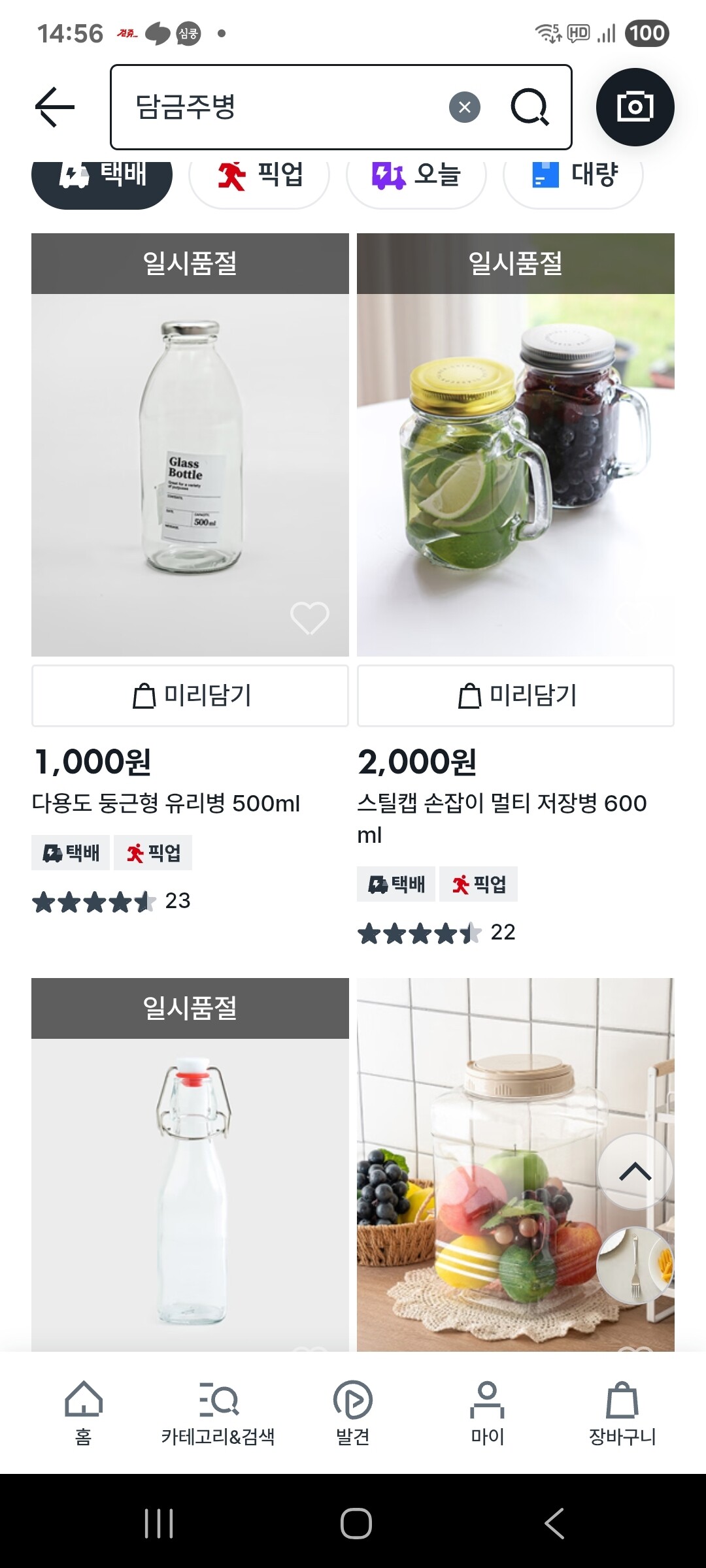
Task: Like the 다용도 둥근형 유리병 with heart
Action: pos(309,617)
